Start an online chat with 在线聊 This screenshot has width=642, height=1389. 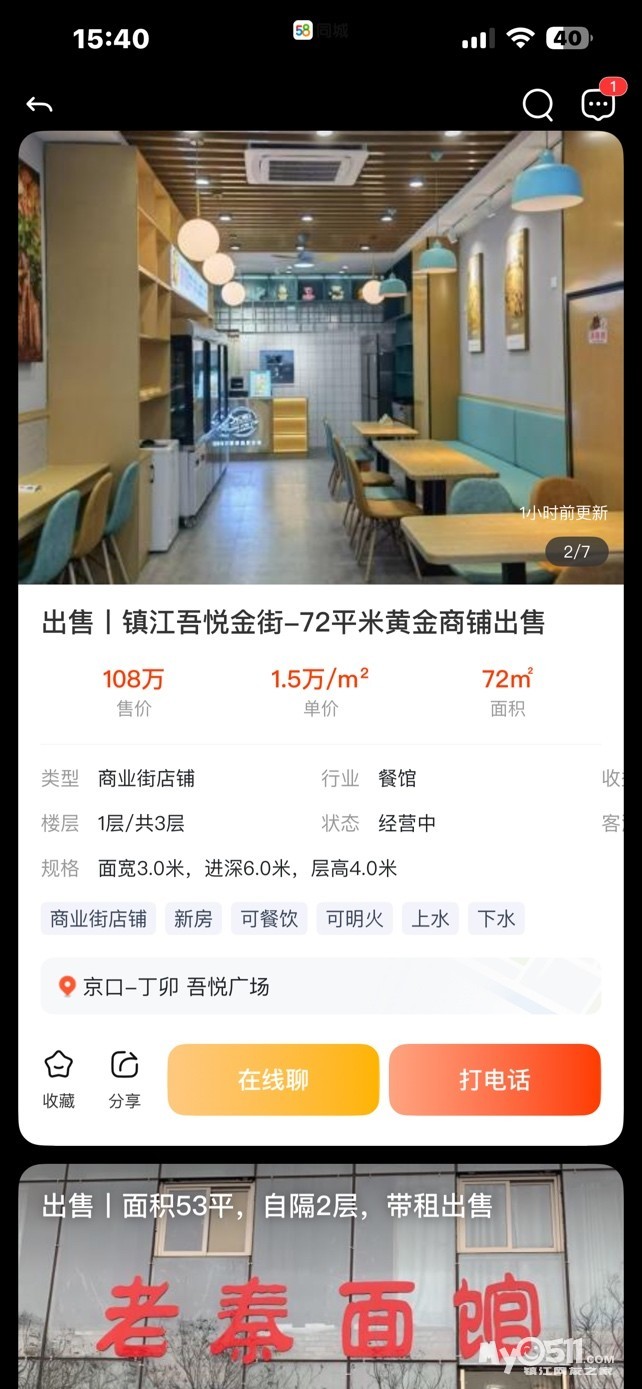coord(273,1080)
